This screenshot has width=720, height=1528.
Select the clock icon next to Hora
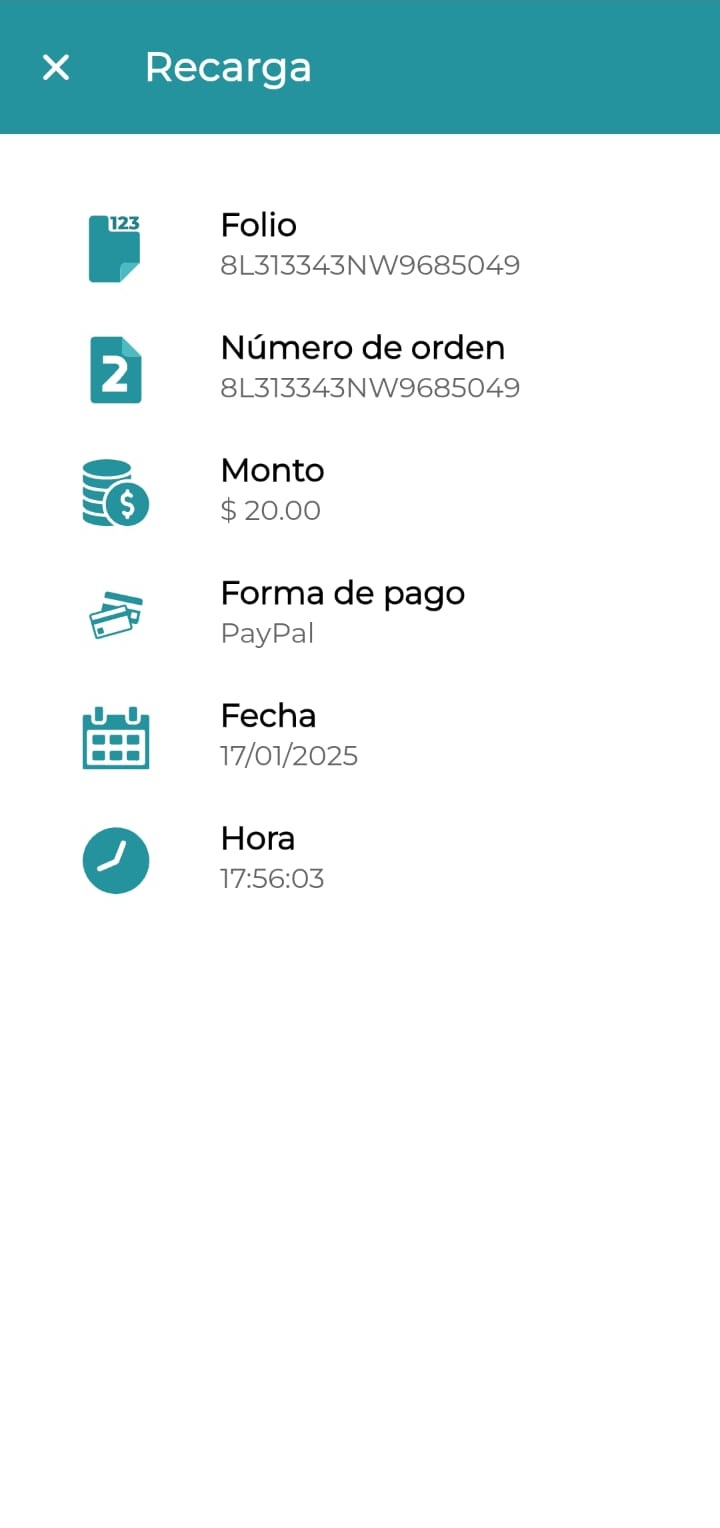click(x=115, y=860)
